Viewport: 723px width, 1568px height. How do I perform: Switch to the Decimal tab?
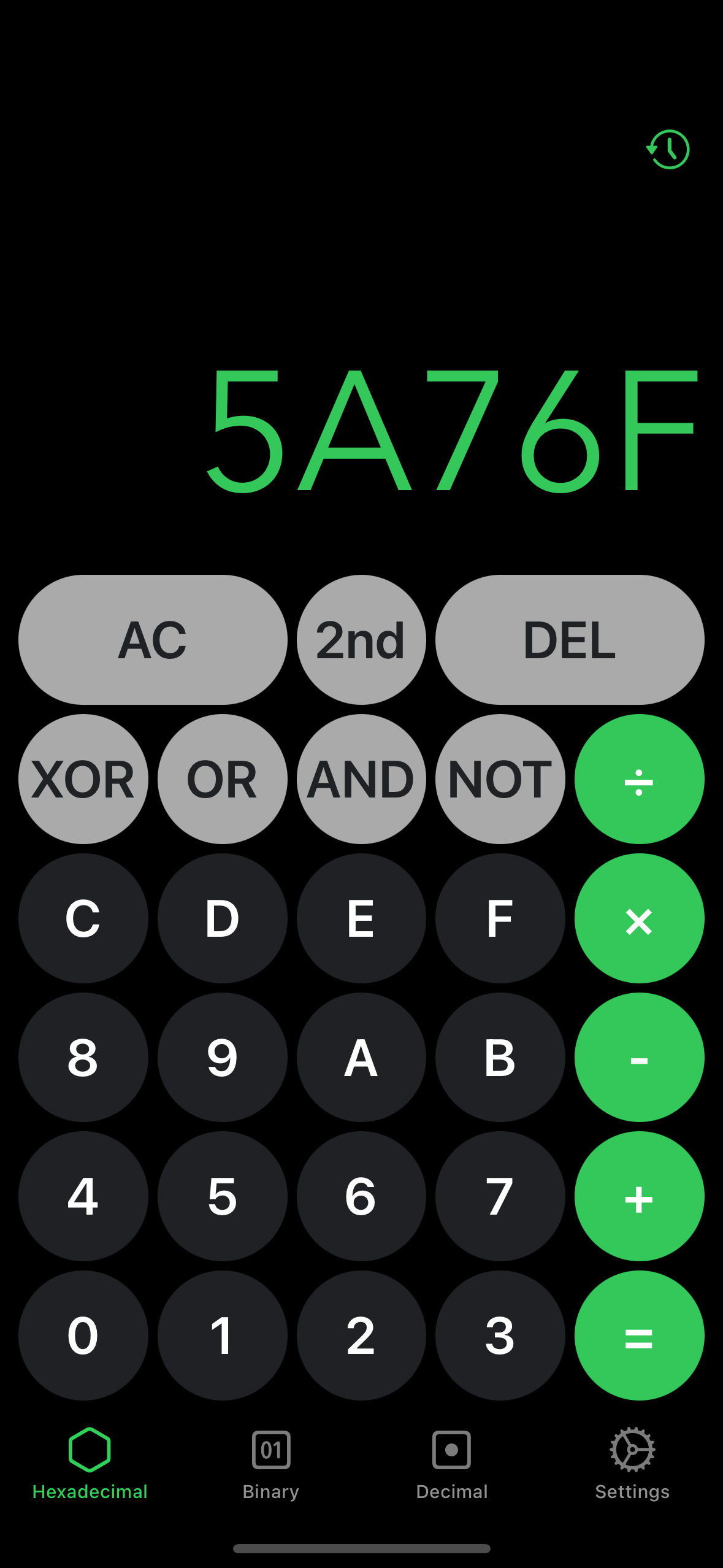451,1464
